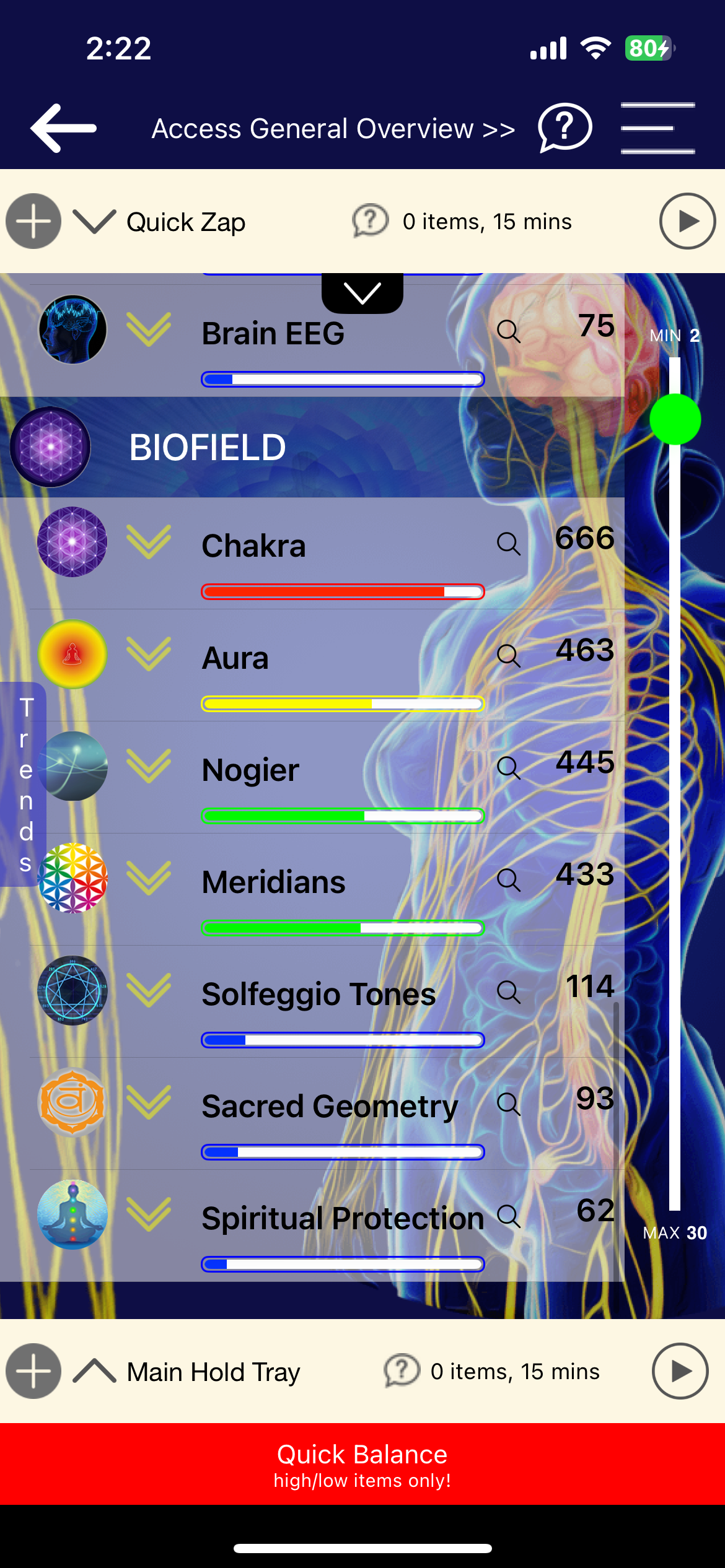Go back with the arrow icon
Screen dimensions: 725x1568
64,128
